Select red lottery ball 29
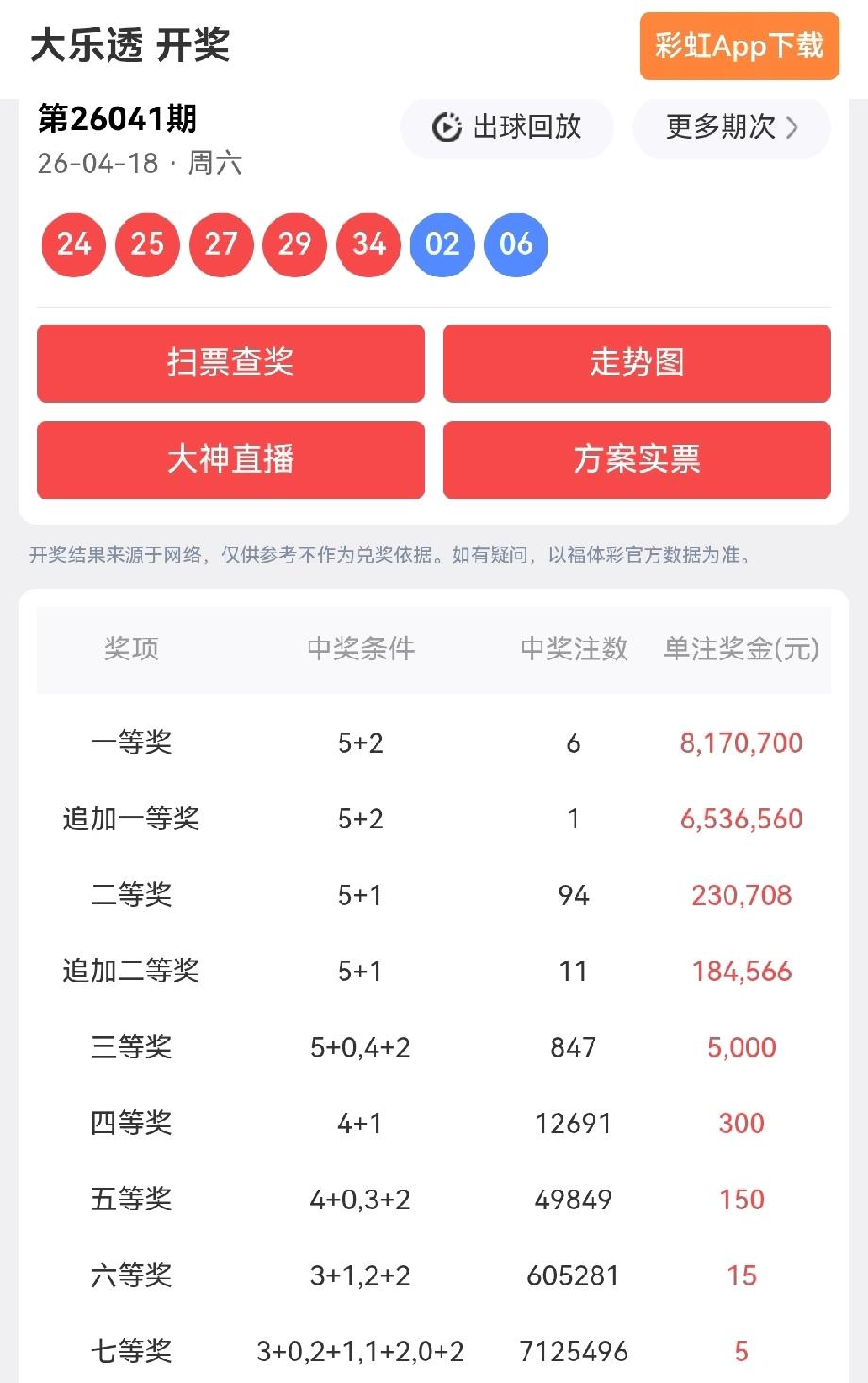 pyautogui.click(x=294, y=244)
